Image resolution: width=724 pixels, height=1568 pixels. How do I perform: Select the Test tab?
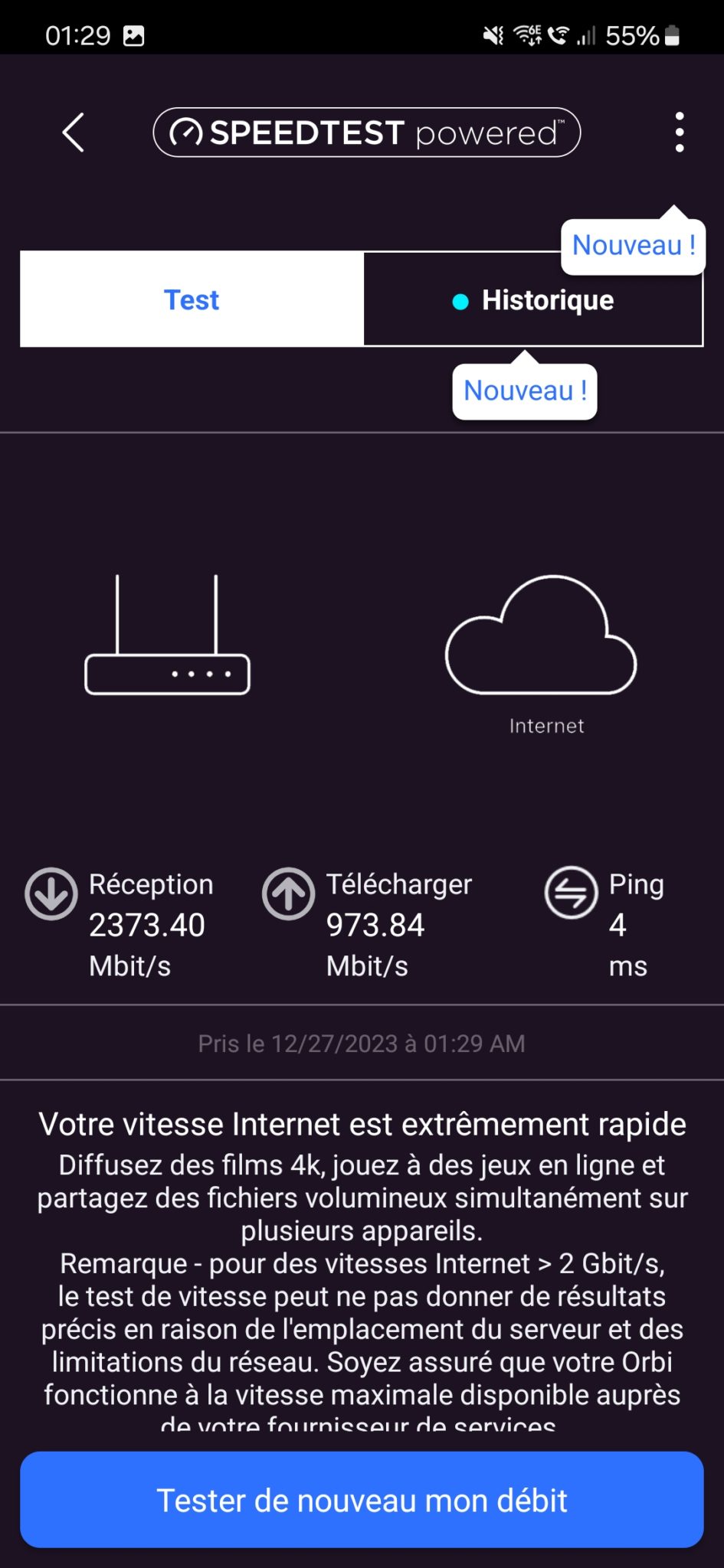[192, 300]
